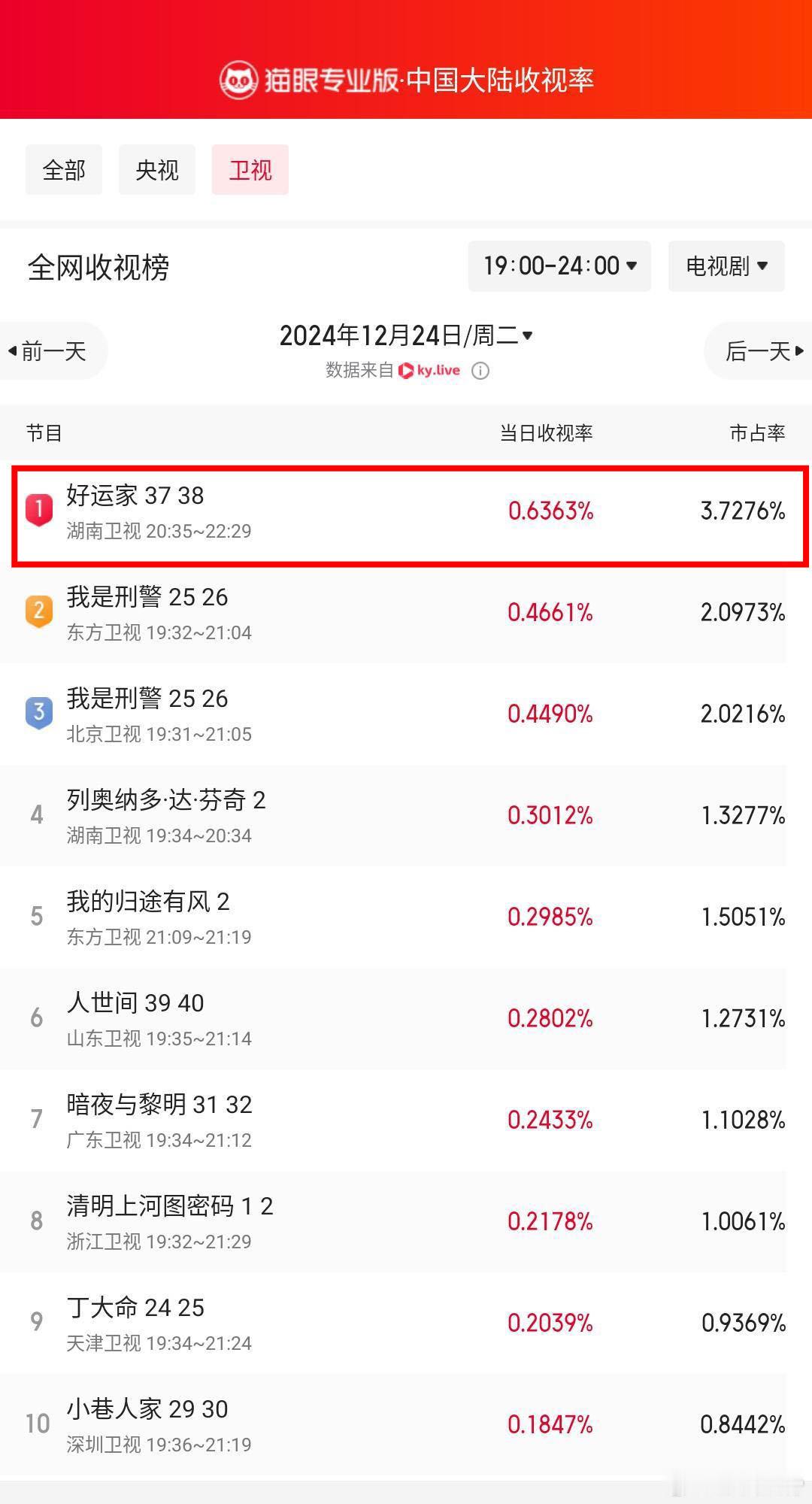
Task: Click the right arrow beside 后一天
Action: pyautogui.click(x=800, y=350)
